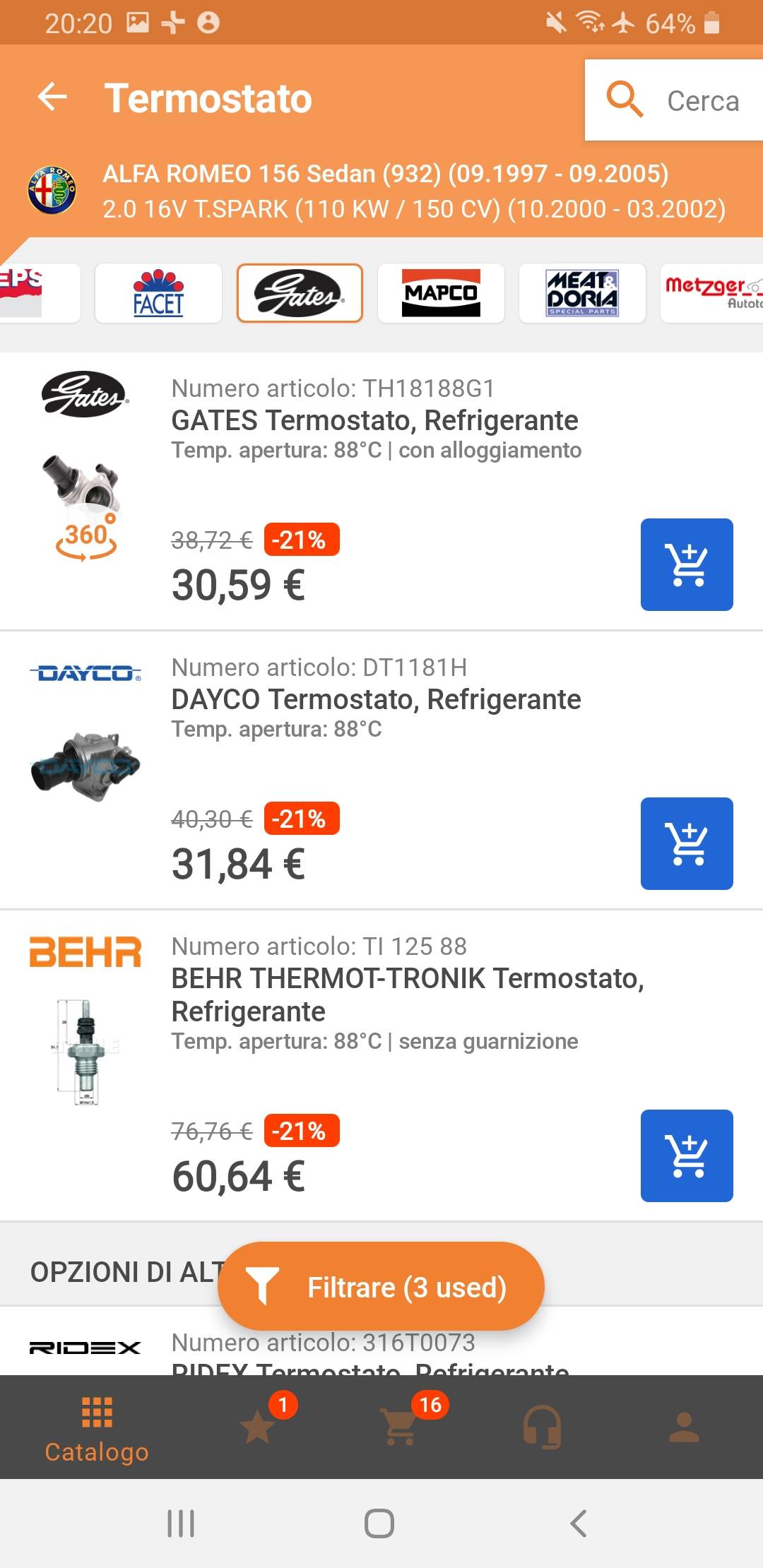
Task: Open the shopping cart tab
Action: click(401, 1427)
